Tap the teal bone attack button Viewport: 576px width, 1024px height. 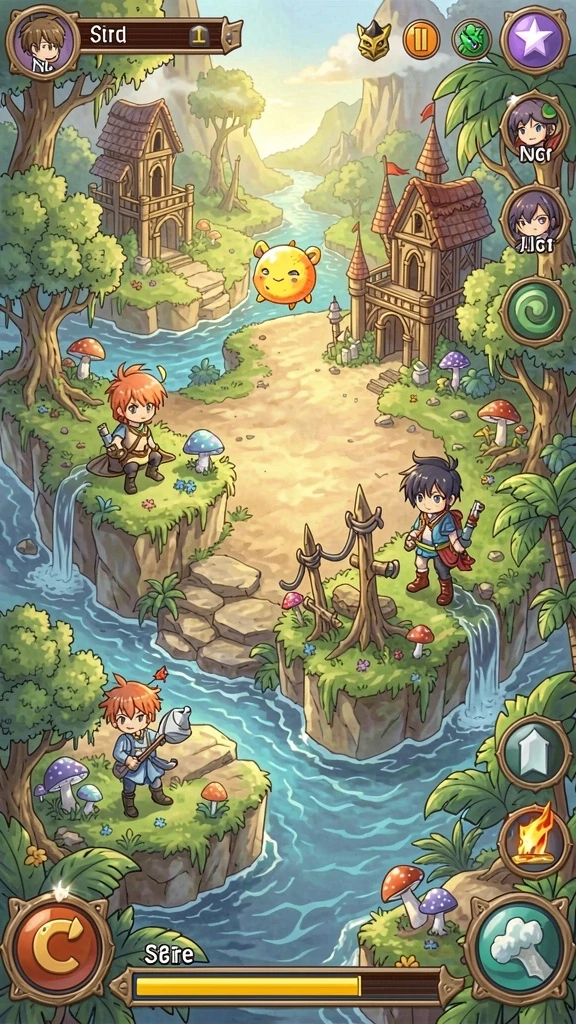521,949
